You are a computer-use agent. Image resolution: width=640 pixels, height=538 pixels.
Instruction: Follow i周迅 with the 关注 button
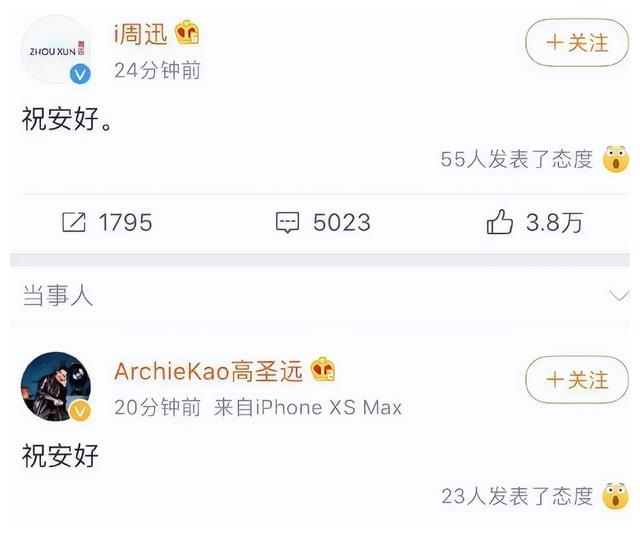pyautogui.click(x=577, y=43)
